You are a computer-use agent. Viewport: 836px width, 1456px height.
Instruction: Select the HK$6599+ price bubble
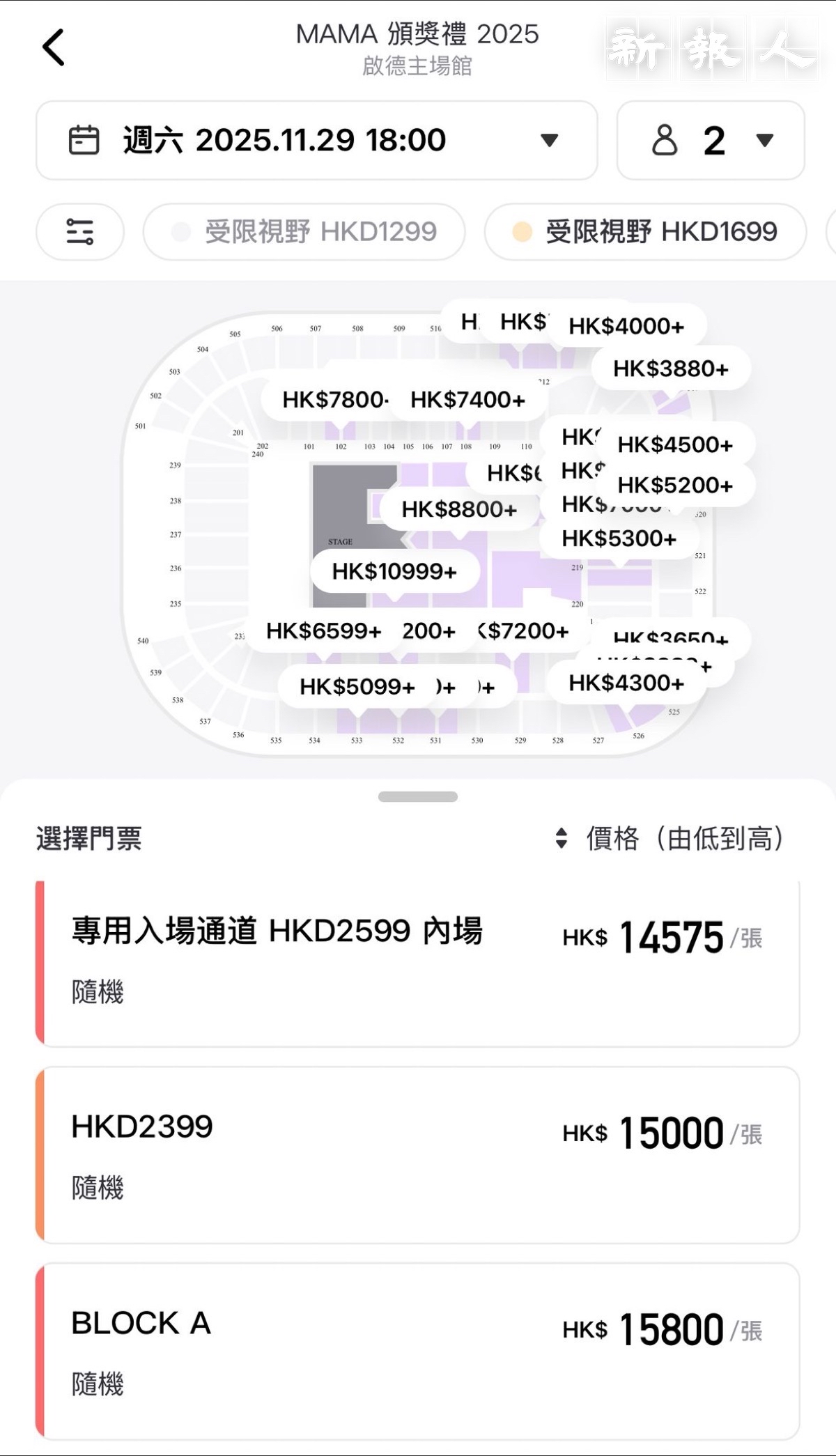click(323, 631)
